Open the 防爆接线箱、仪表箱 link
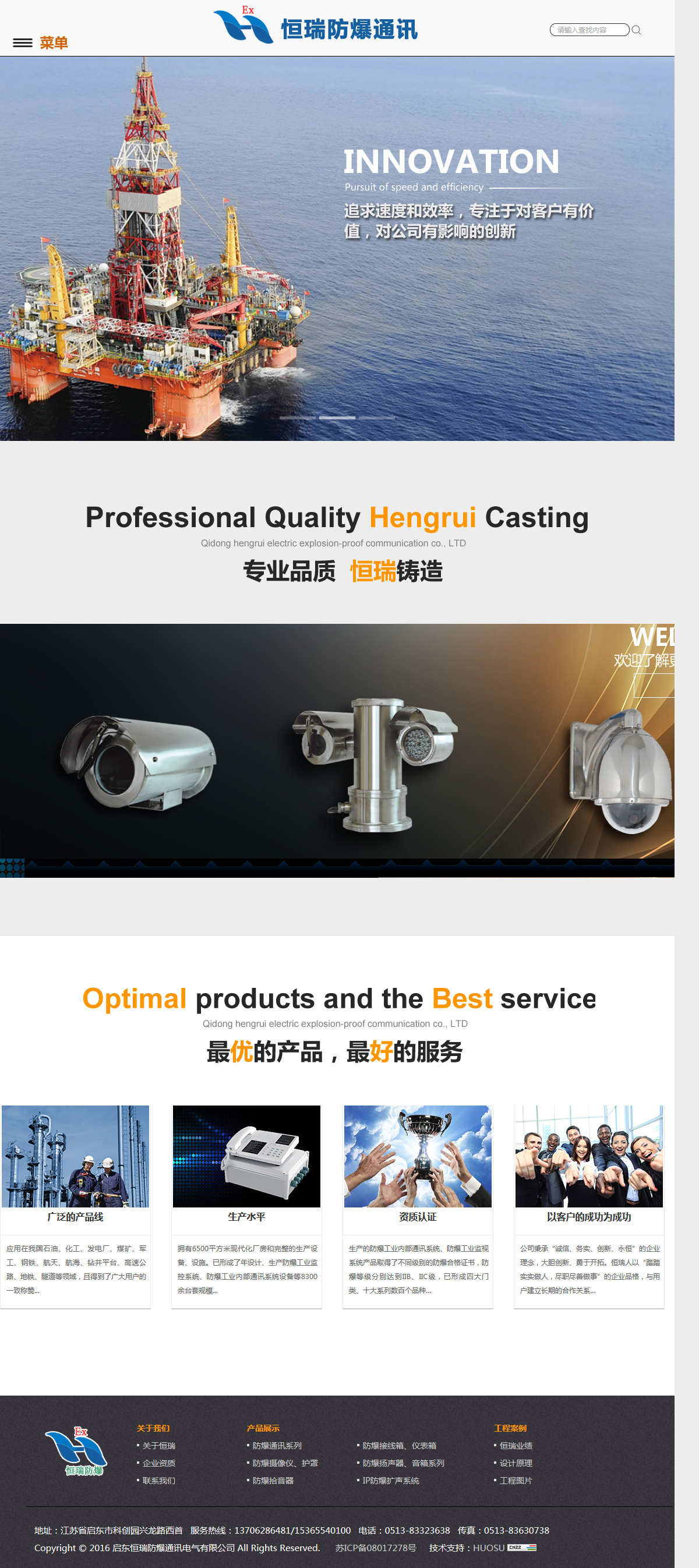The height and width of the screenshot is (1568, 699). [399, 1446]
